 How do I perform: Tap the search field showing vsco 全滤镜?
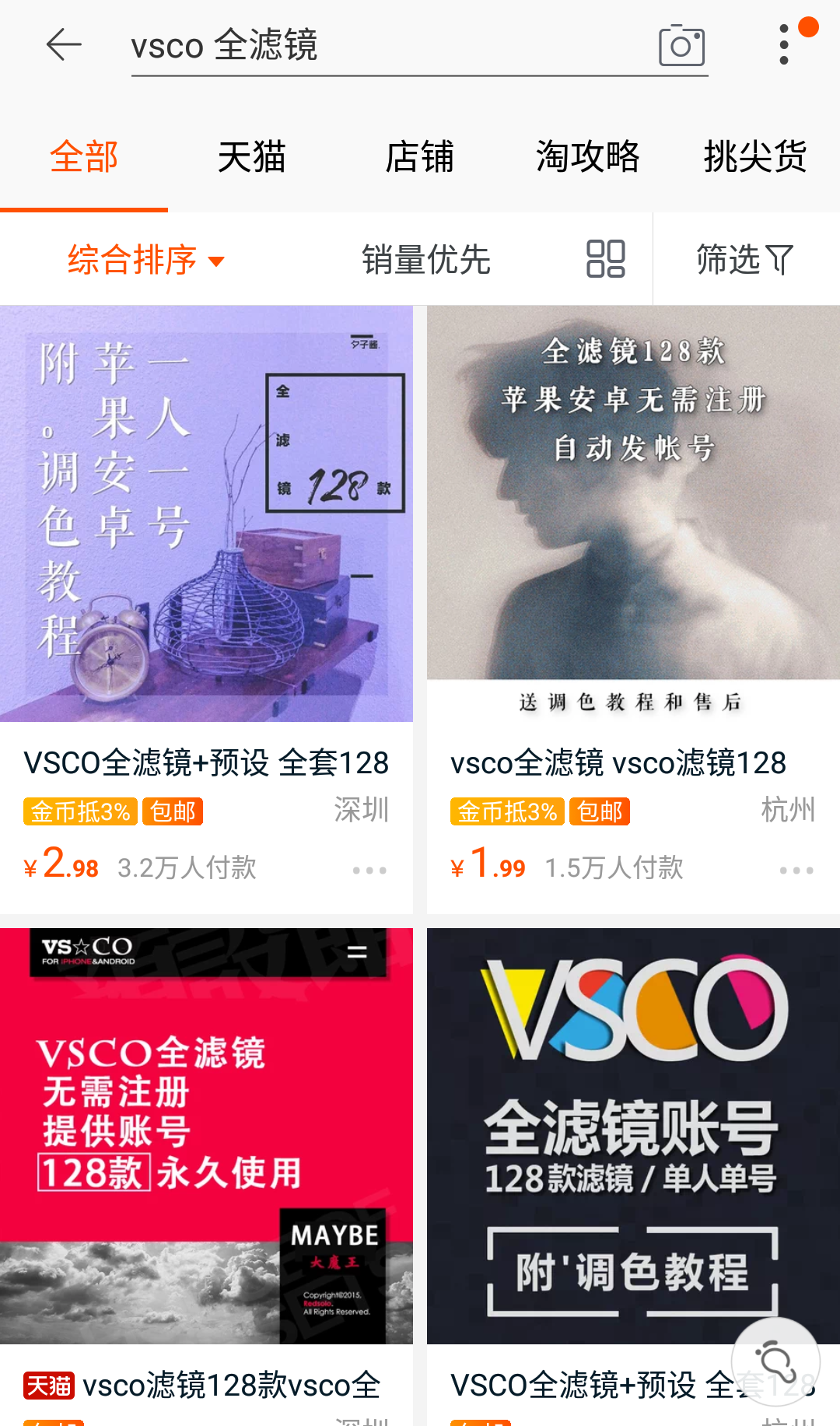(389, 45)
